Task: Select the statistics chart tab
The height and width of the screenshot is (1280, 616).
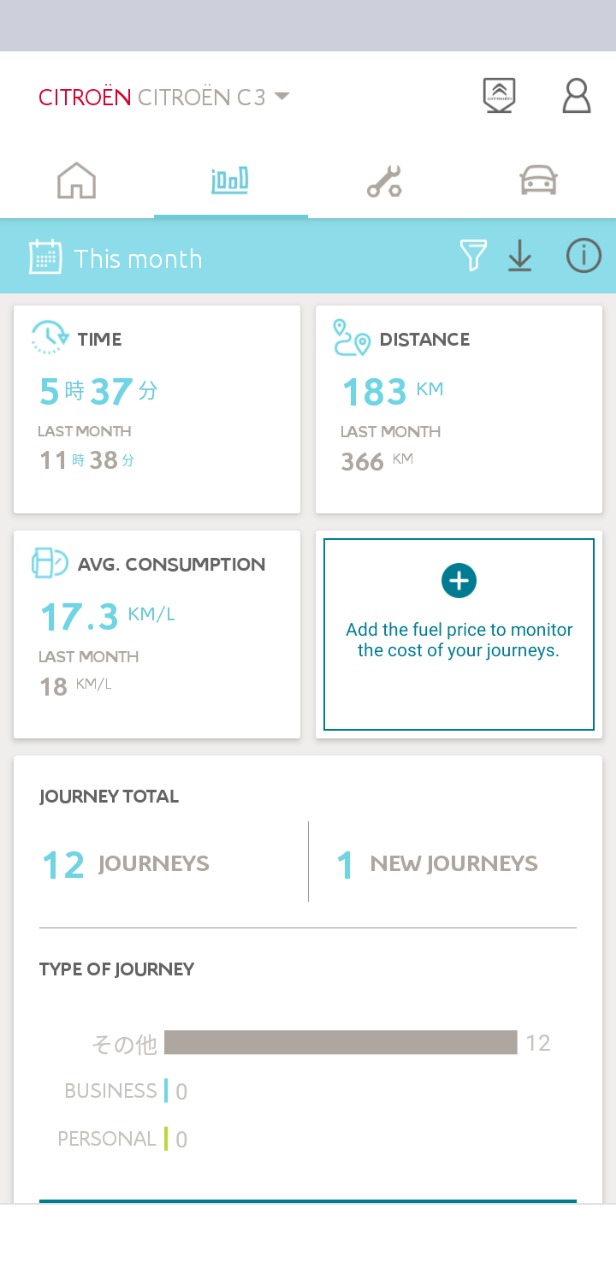Action: pyautogui.click(x=230, y=181)
